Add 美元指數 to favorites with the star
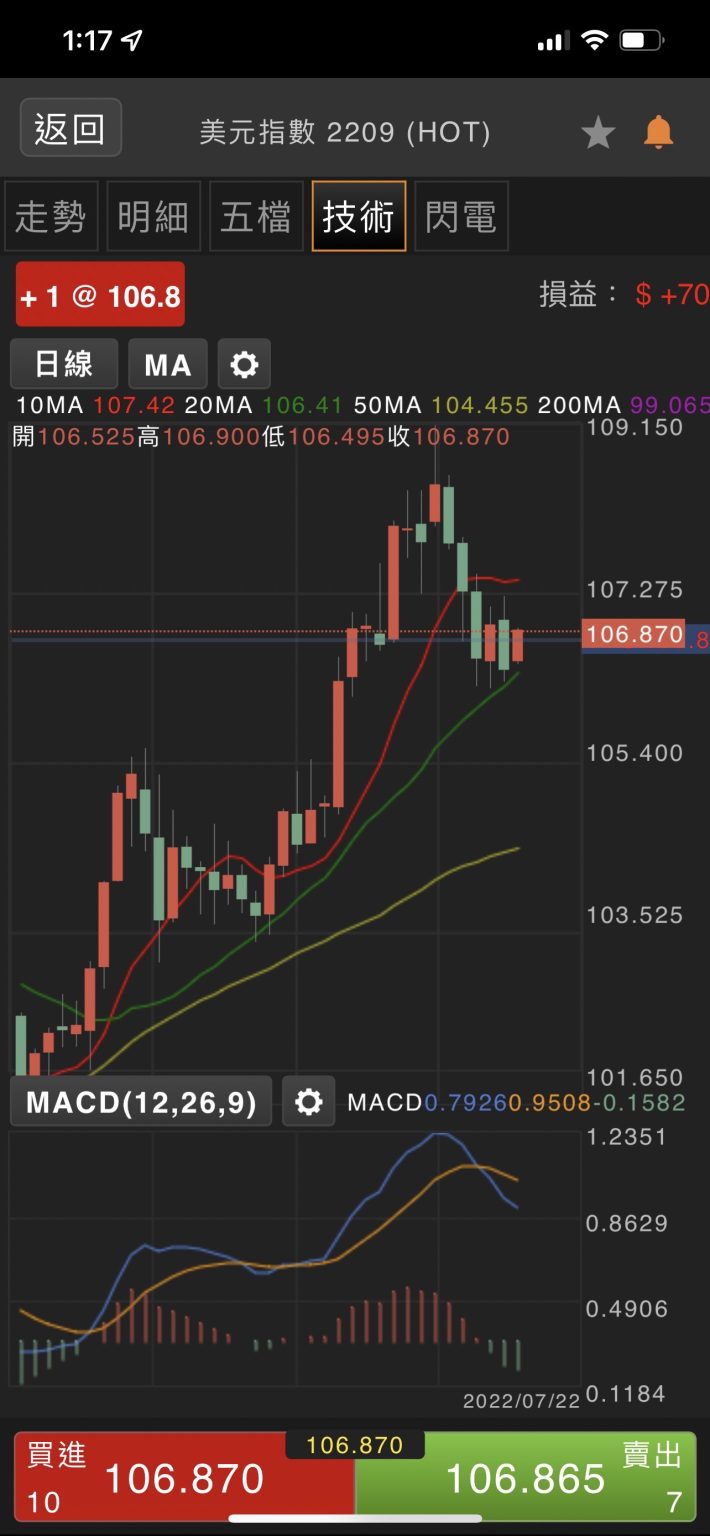Viewport: 710px width, 1536px height. pos(598,132)
